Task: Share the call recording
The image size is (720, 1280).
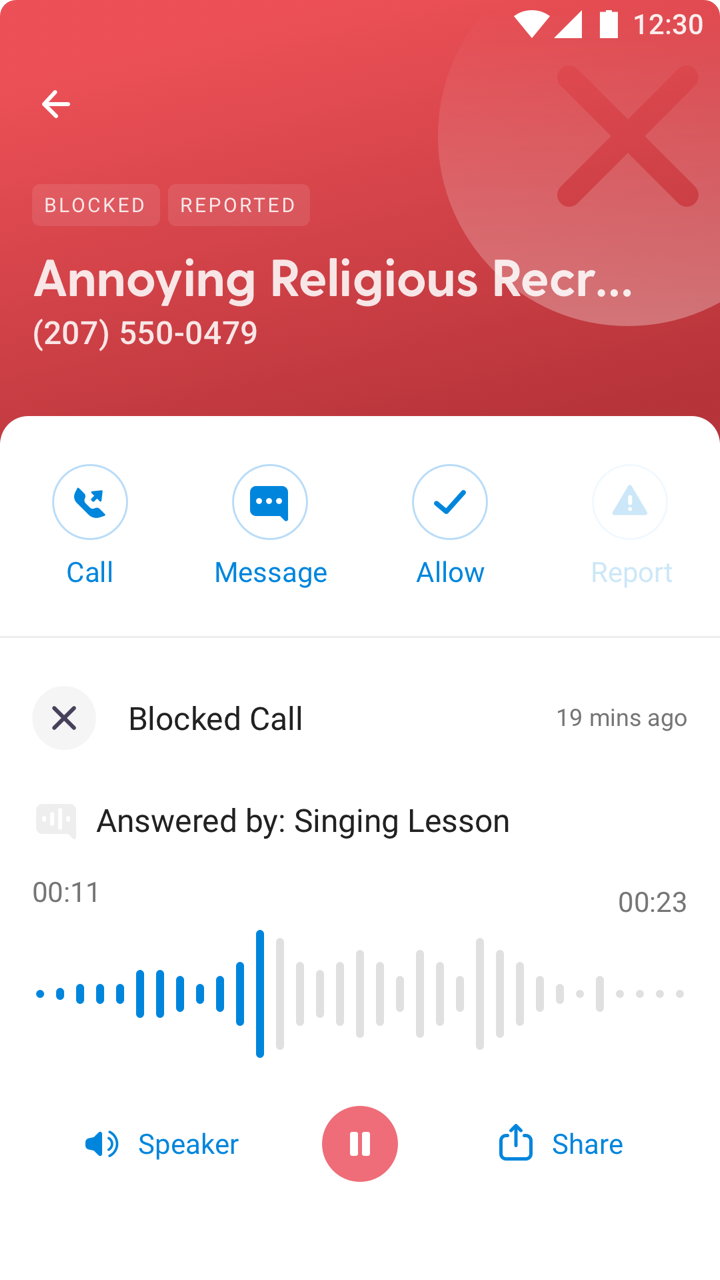Action: tap(561, 1144)
